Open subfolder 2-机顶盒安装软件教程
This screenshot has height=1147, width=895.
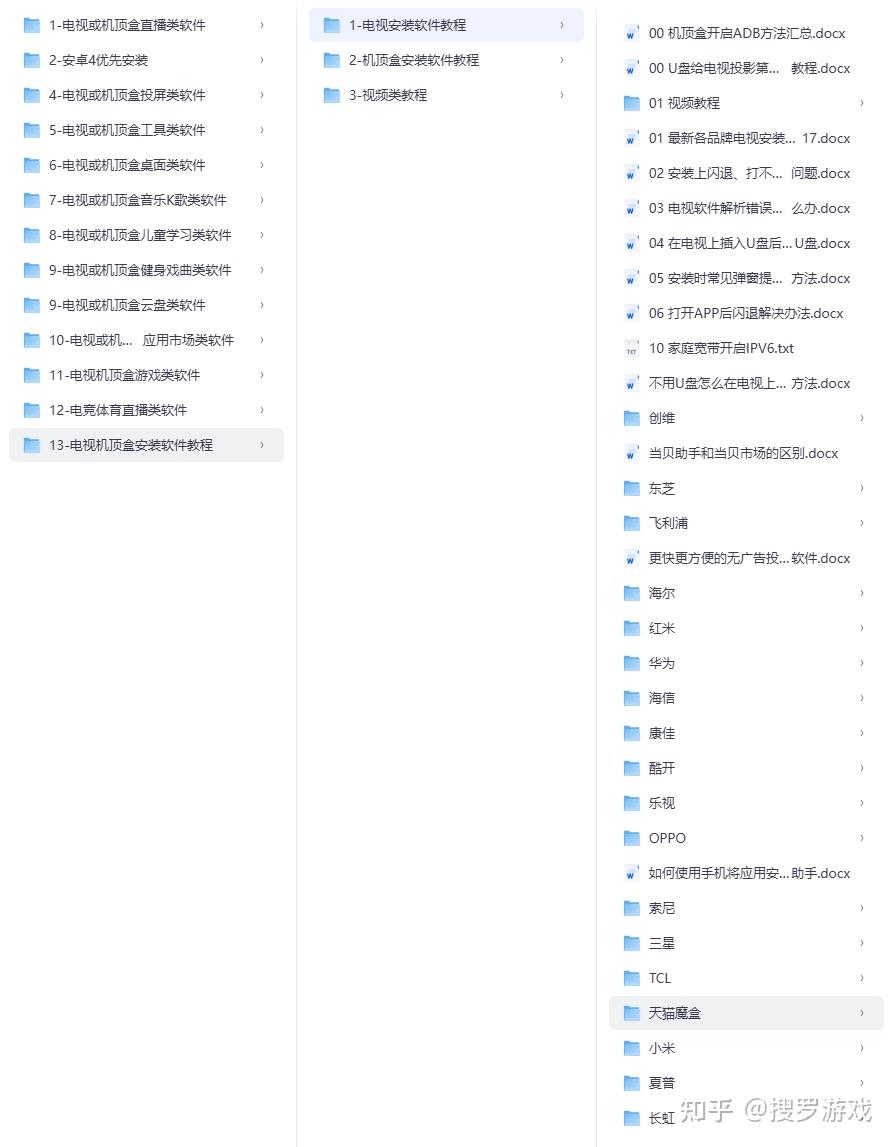point(413,60)
